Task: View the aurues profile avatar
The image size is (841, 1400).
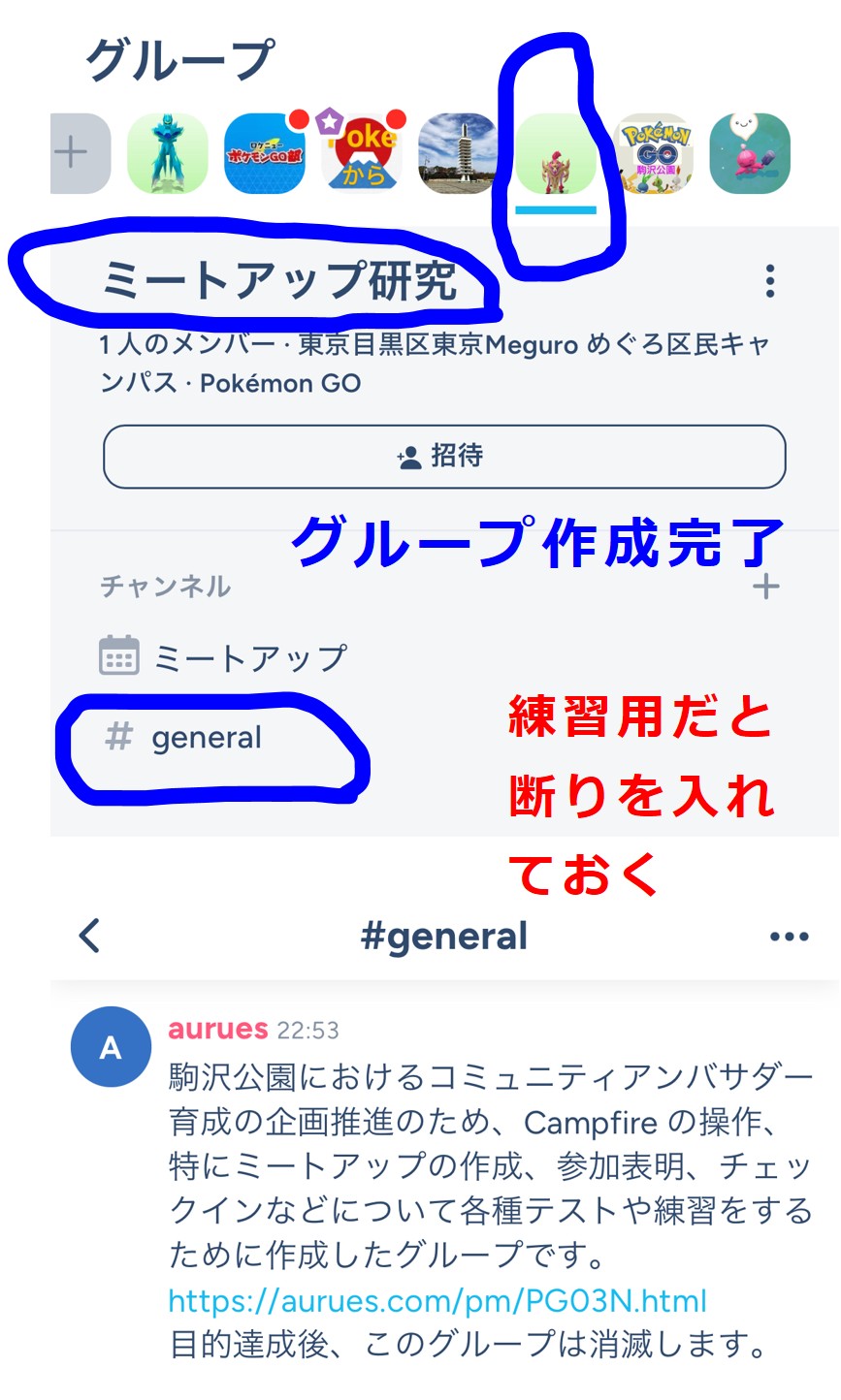Action: [x=111, y=1048]
